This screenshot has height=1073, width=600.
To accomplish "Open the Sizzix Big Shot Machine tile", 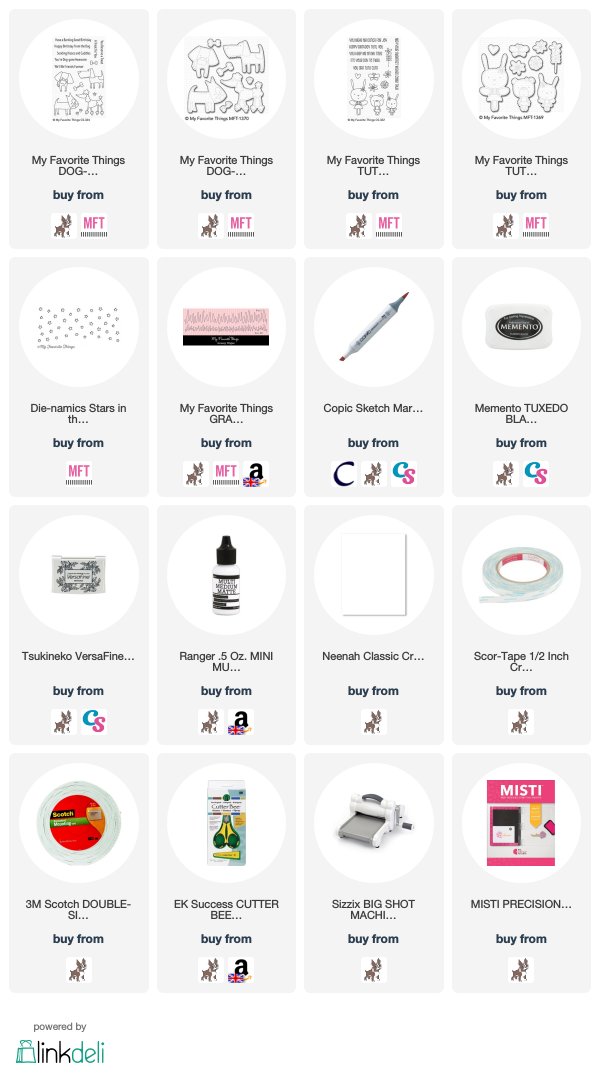I will 374,872.
